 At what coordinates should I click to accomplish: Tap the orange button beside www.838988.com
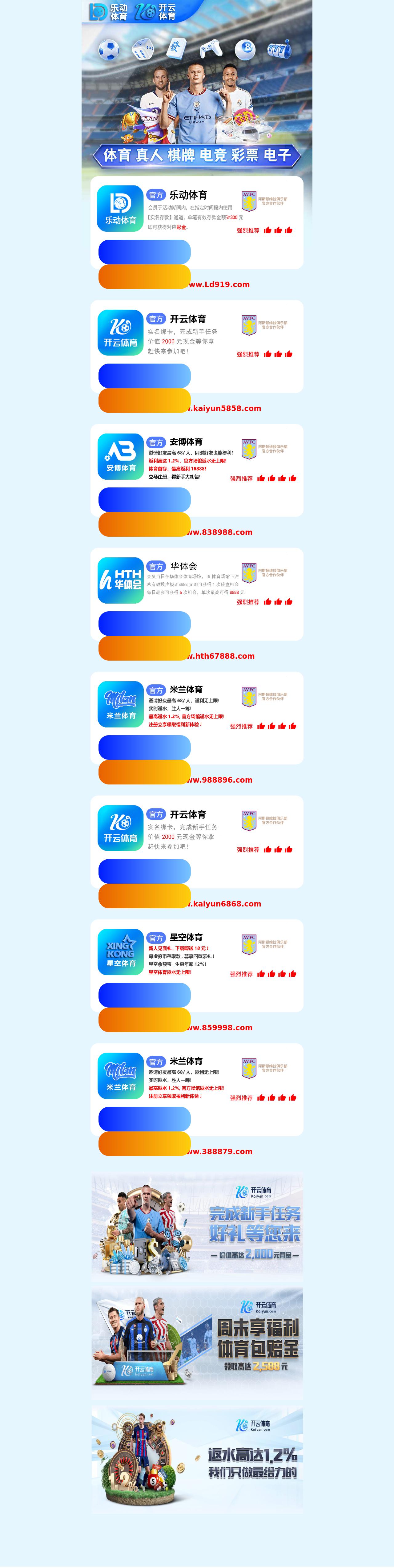[x=144, y=524]
